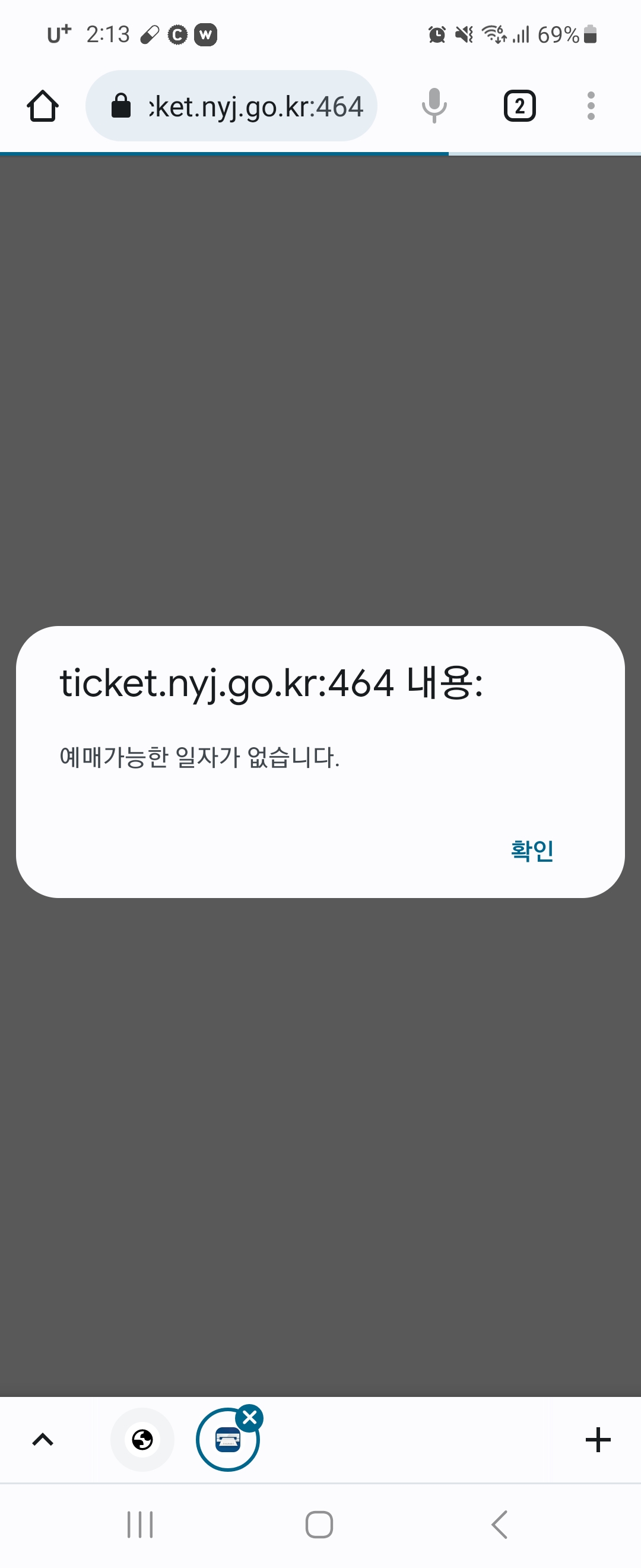Close the current ticket tab

(x=249, y=1418)
